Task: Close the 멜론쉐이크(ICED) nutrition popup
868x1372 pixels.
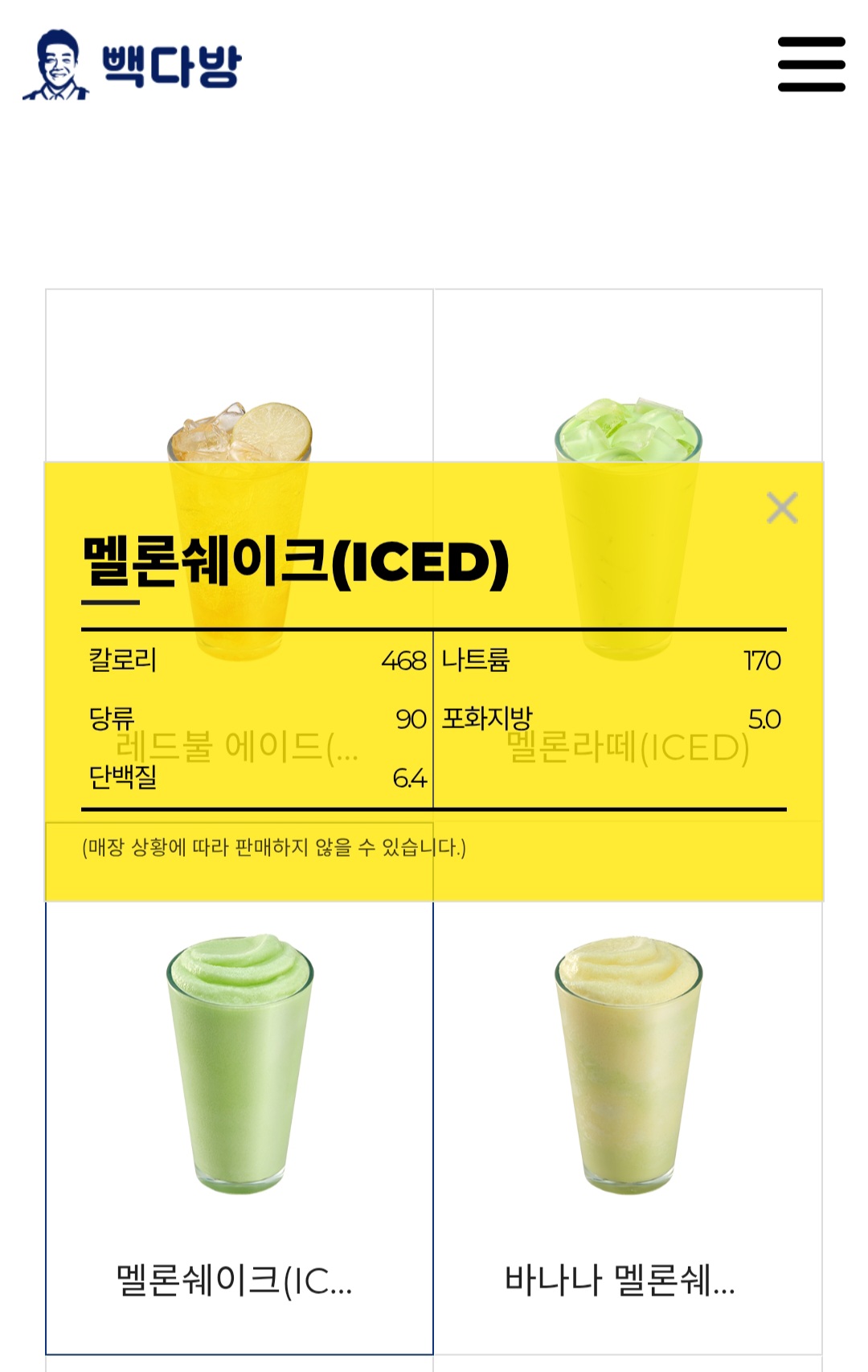Action: pyautogui.click(x=782, y=508)
